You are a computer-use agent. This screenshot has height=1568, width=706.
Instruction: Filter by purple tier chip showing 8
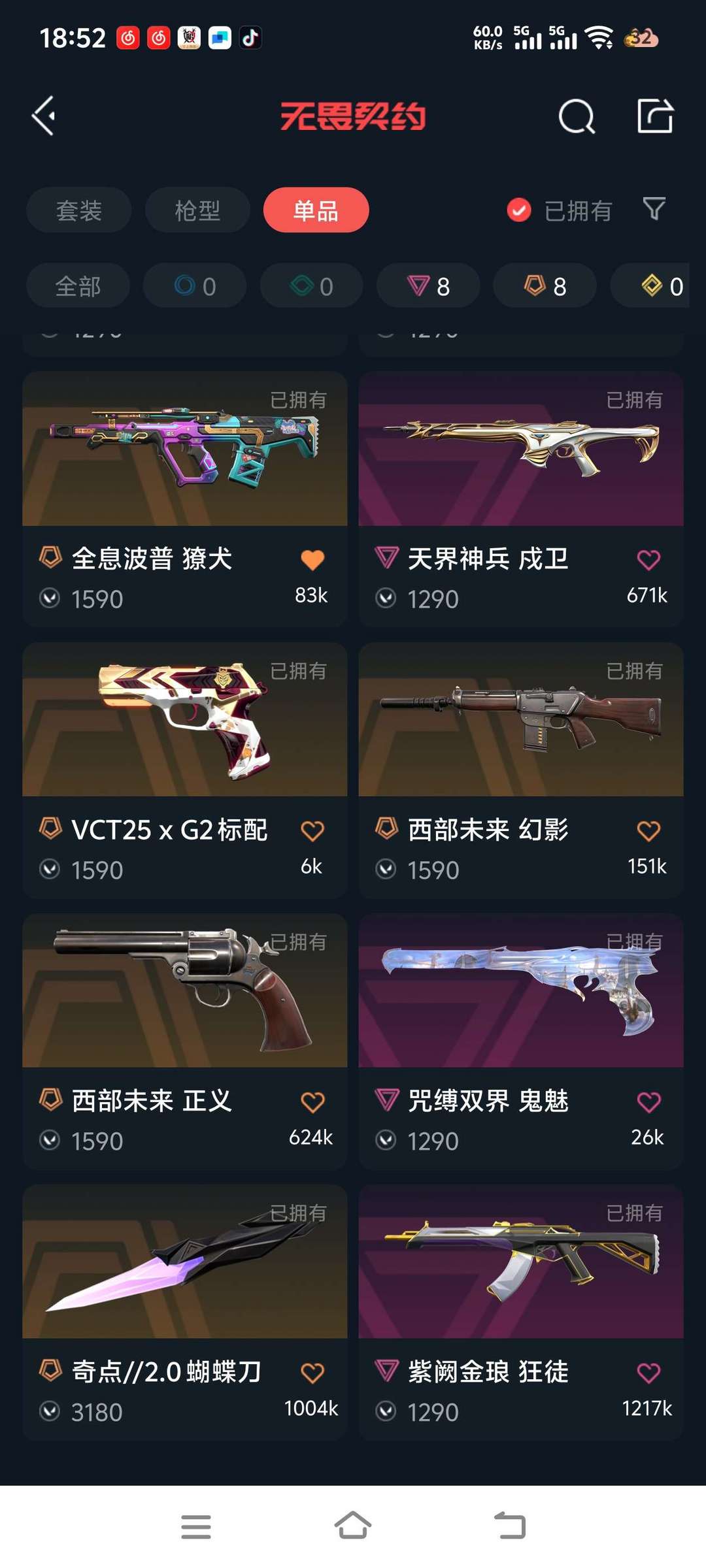[x=428, y=286]
